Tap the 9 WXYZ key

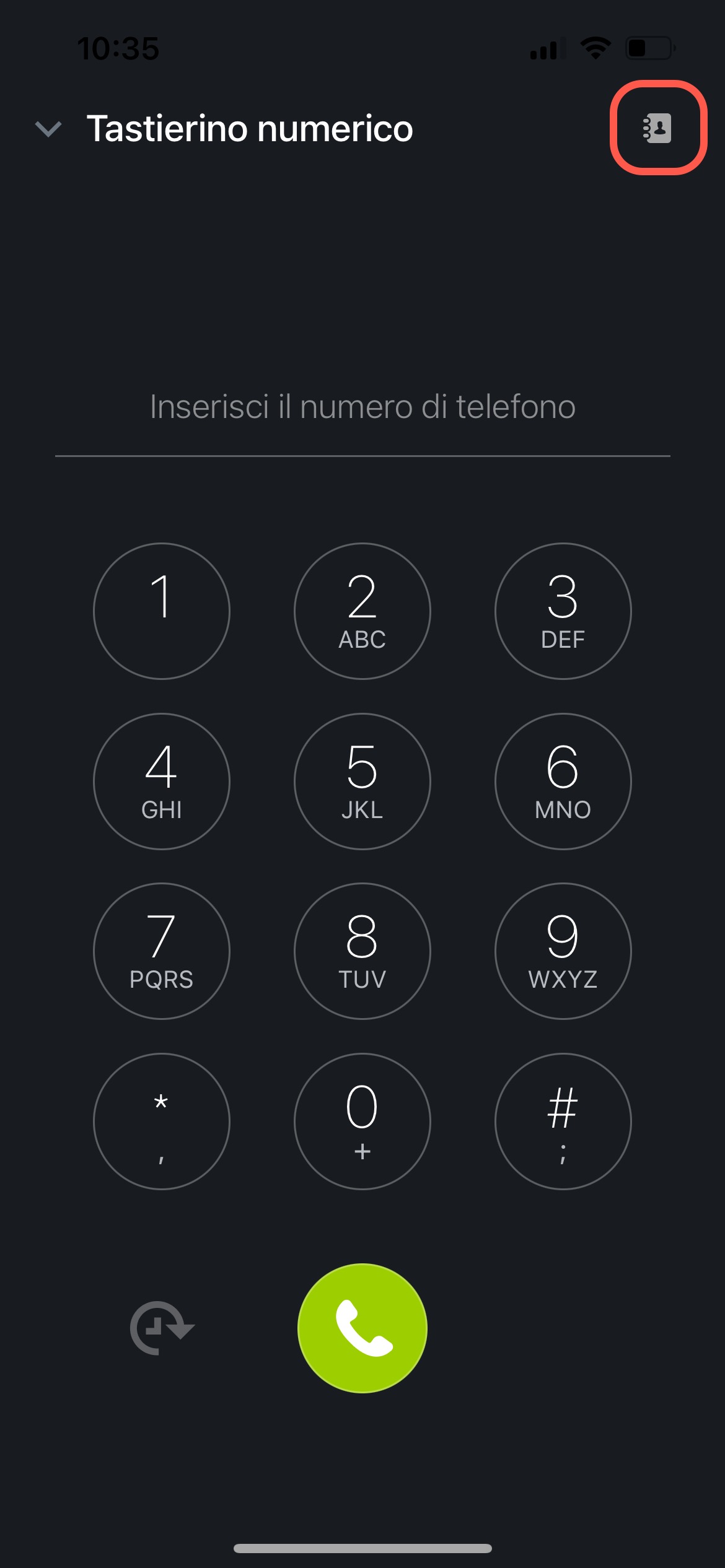563,951
